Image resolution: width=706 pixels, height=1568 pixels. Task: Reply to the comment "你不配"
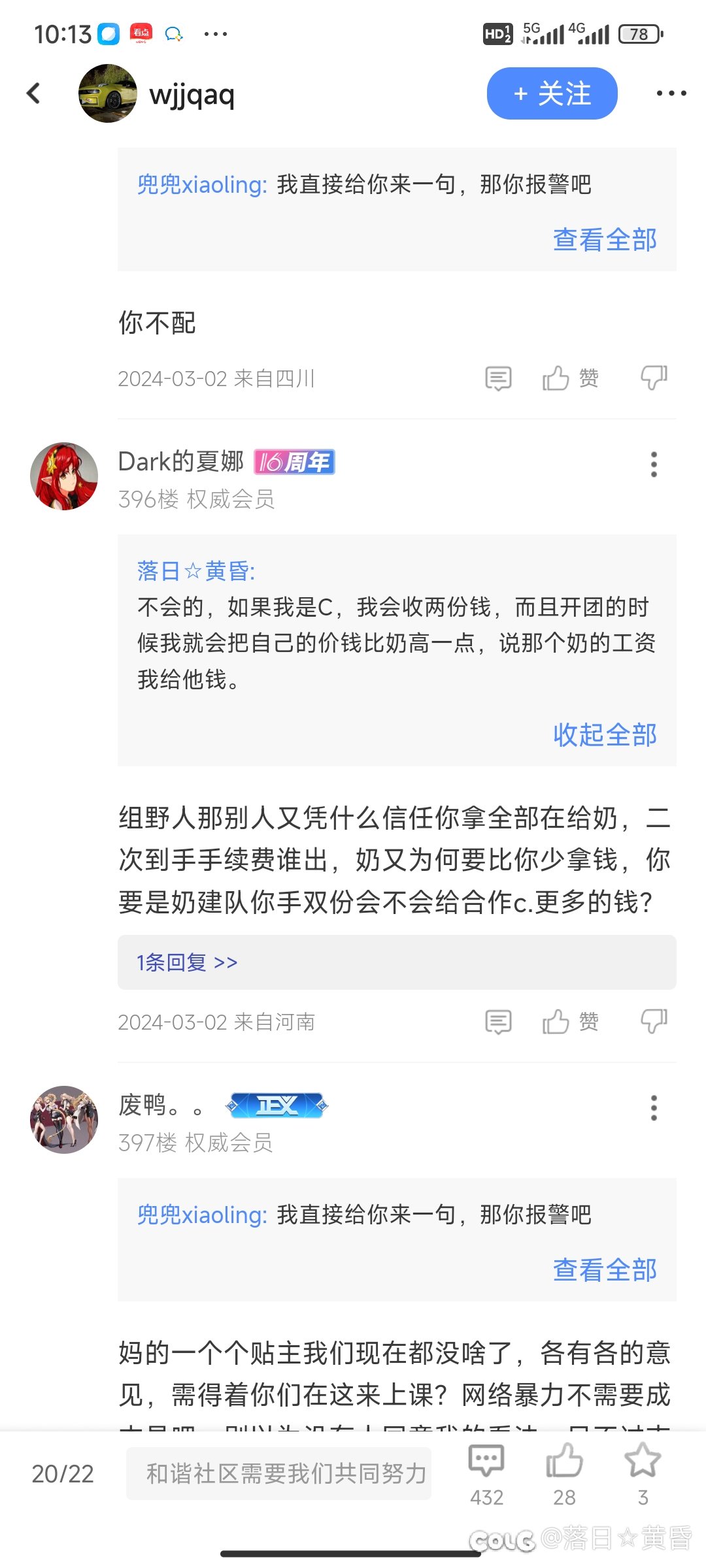coord(498,378)
